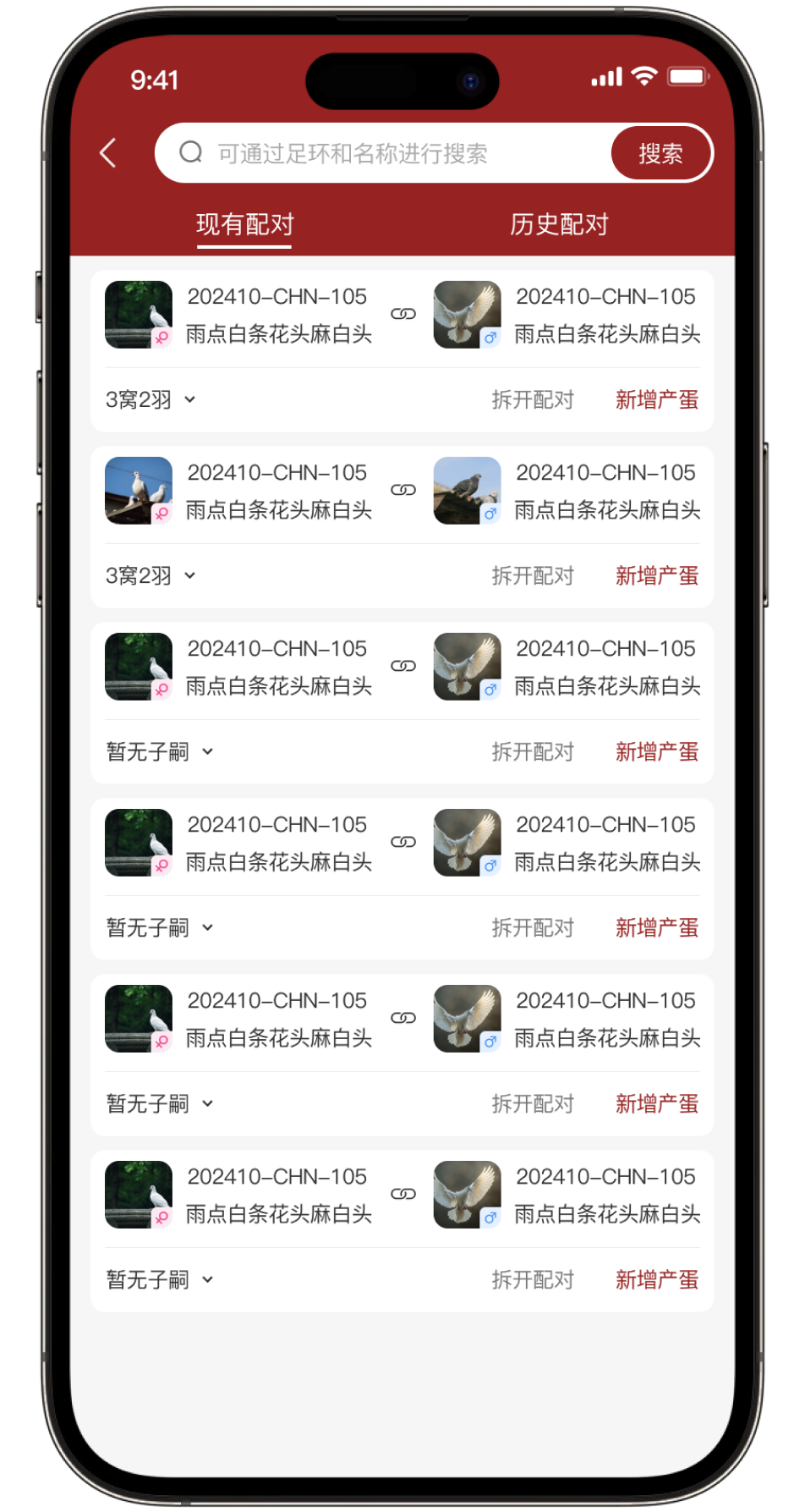
Task: Go back using the top-left arrow
Action: pos(108,153)
